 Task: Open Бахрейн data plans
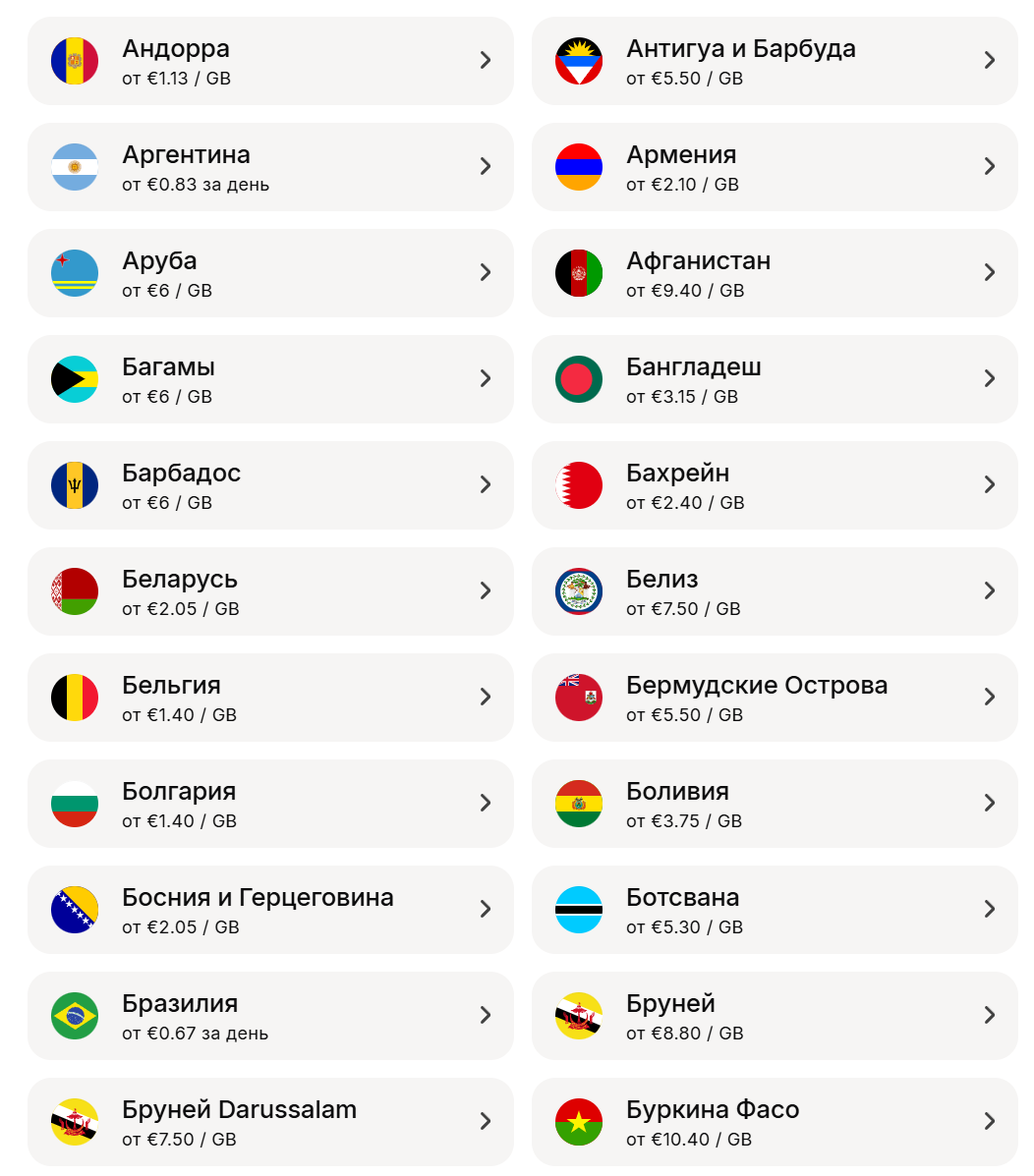pos(775,485)
